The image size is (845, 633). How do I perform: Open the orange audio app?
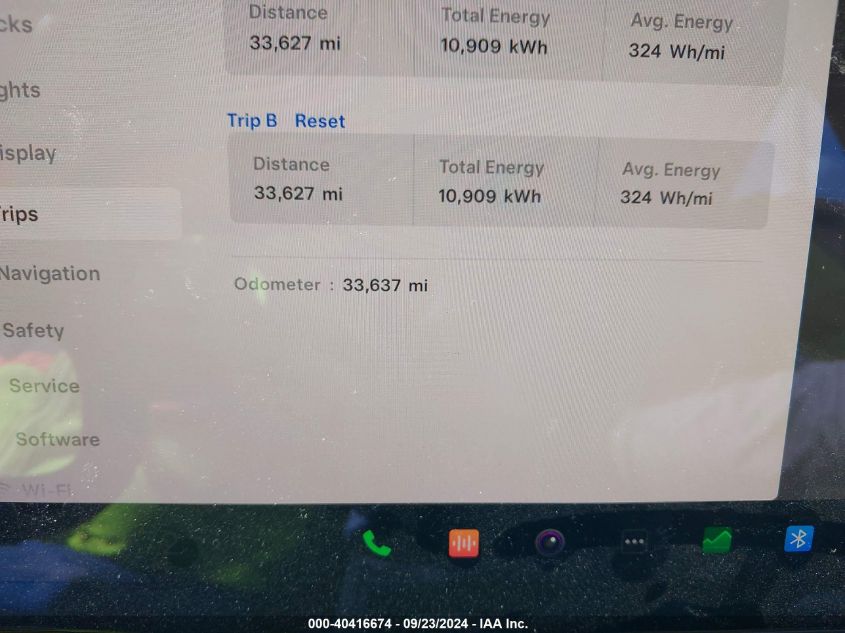coord(463,543)
